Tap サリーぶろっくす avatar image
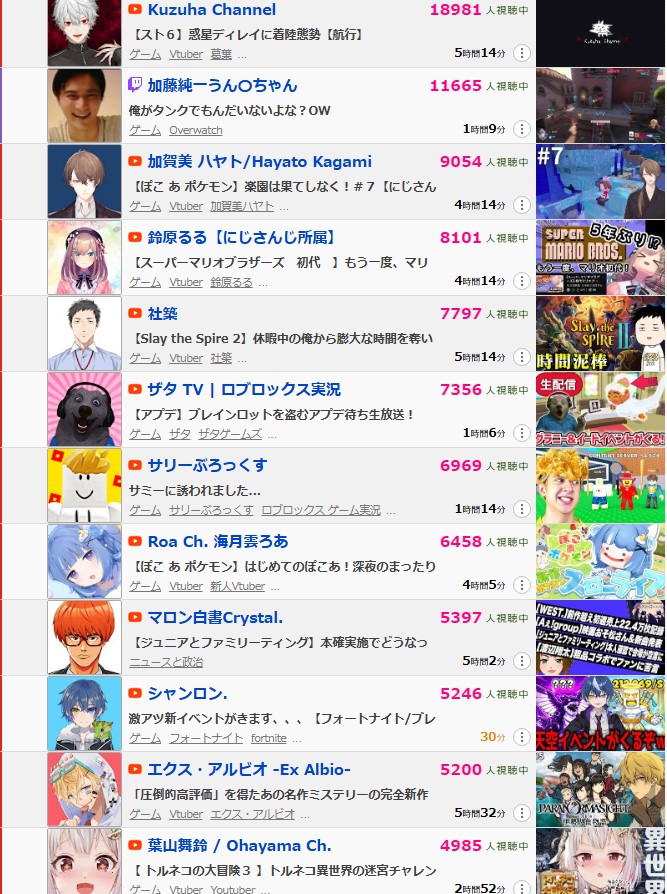Image resolution: width=667 pixels, height=894 pixels. [84, 486]
